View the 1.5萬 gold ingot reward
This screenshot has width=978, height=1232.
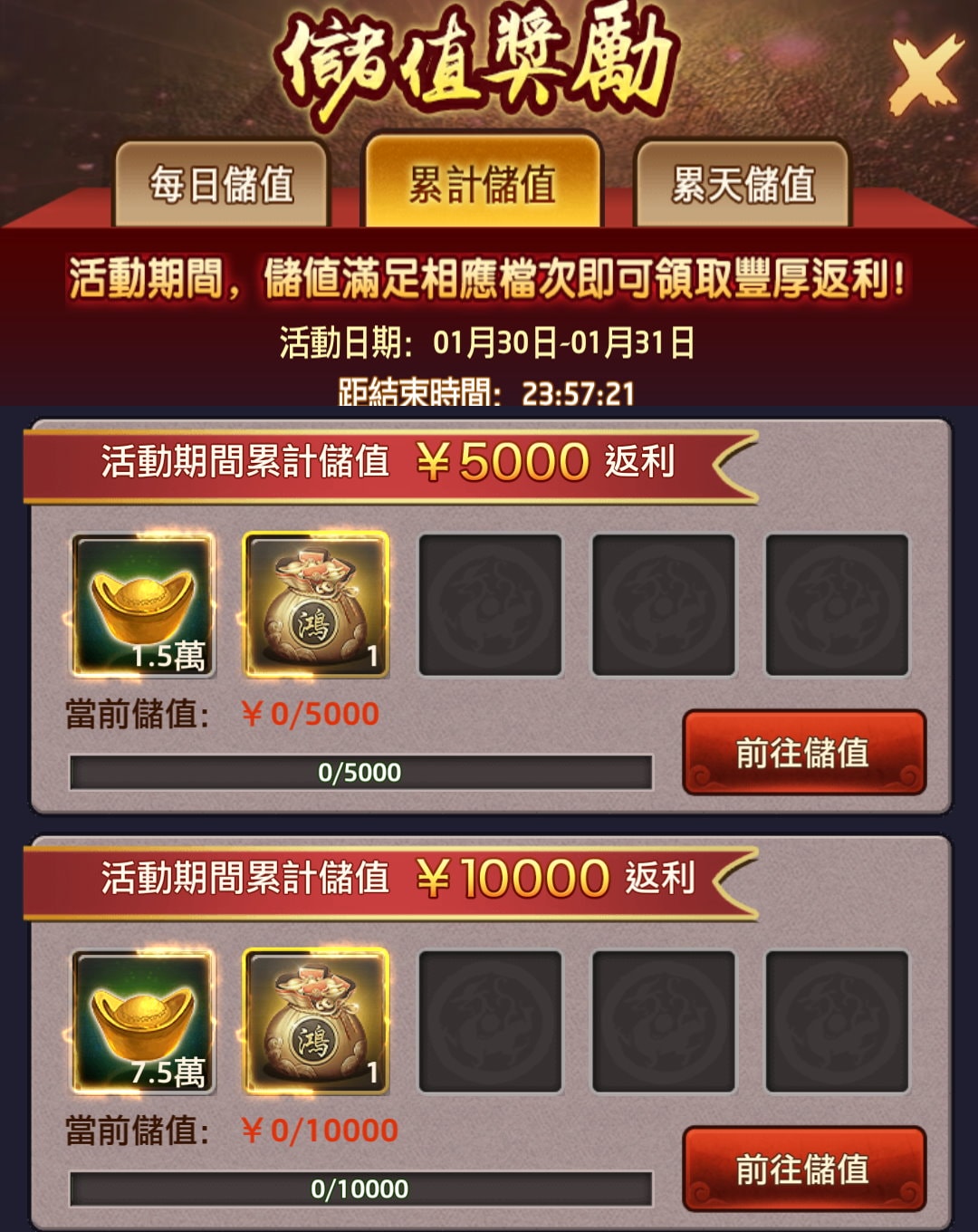[143, 605]
